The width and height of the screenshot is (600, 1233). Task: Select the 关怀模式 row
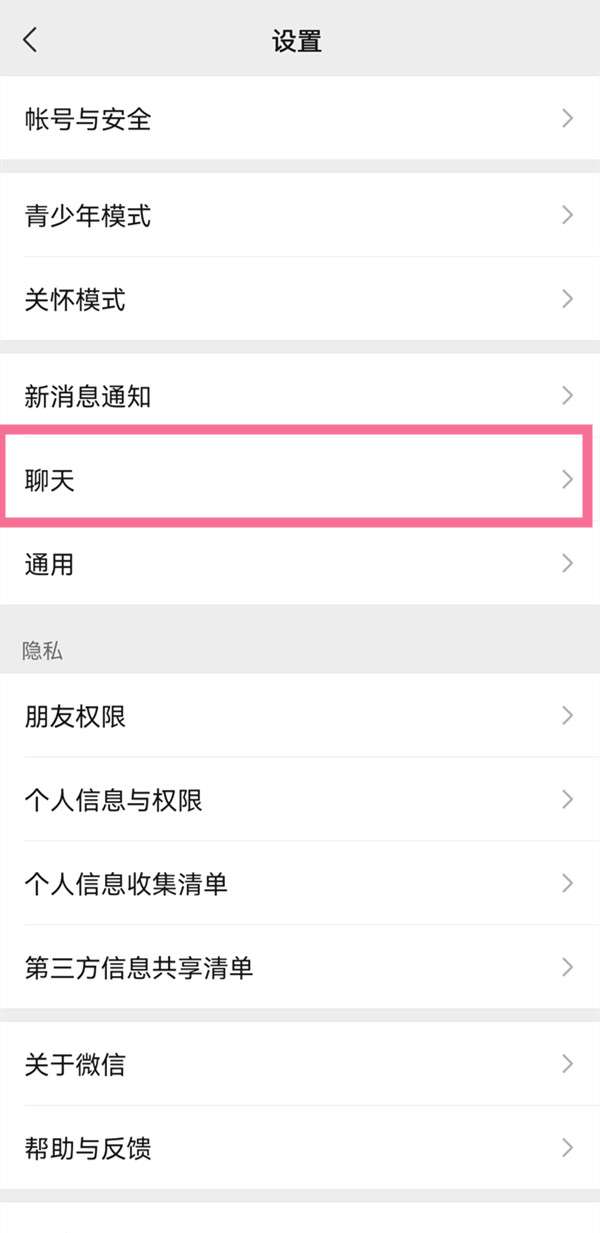click(x=300, y=299)
